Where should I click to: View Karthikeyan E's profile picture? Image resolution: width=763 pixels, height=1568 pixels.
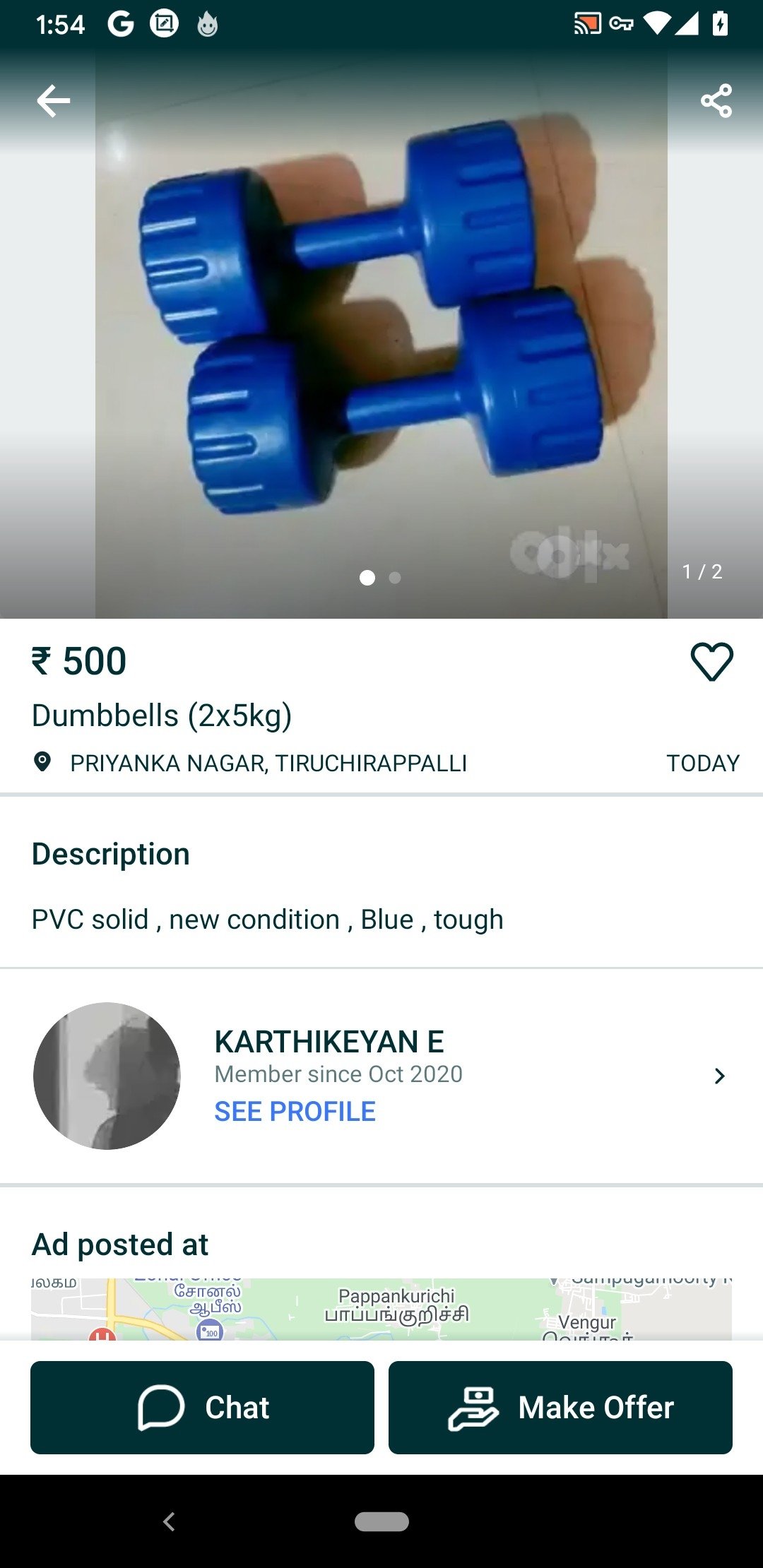pyautogui.click(x=107, y=1076)
